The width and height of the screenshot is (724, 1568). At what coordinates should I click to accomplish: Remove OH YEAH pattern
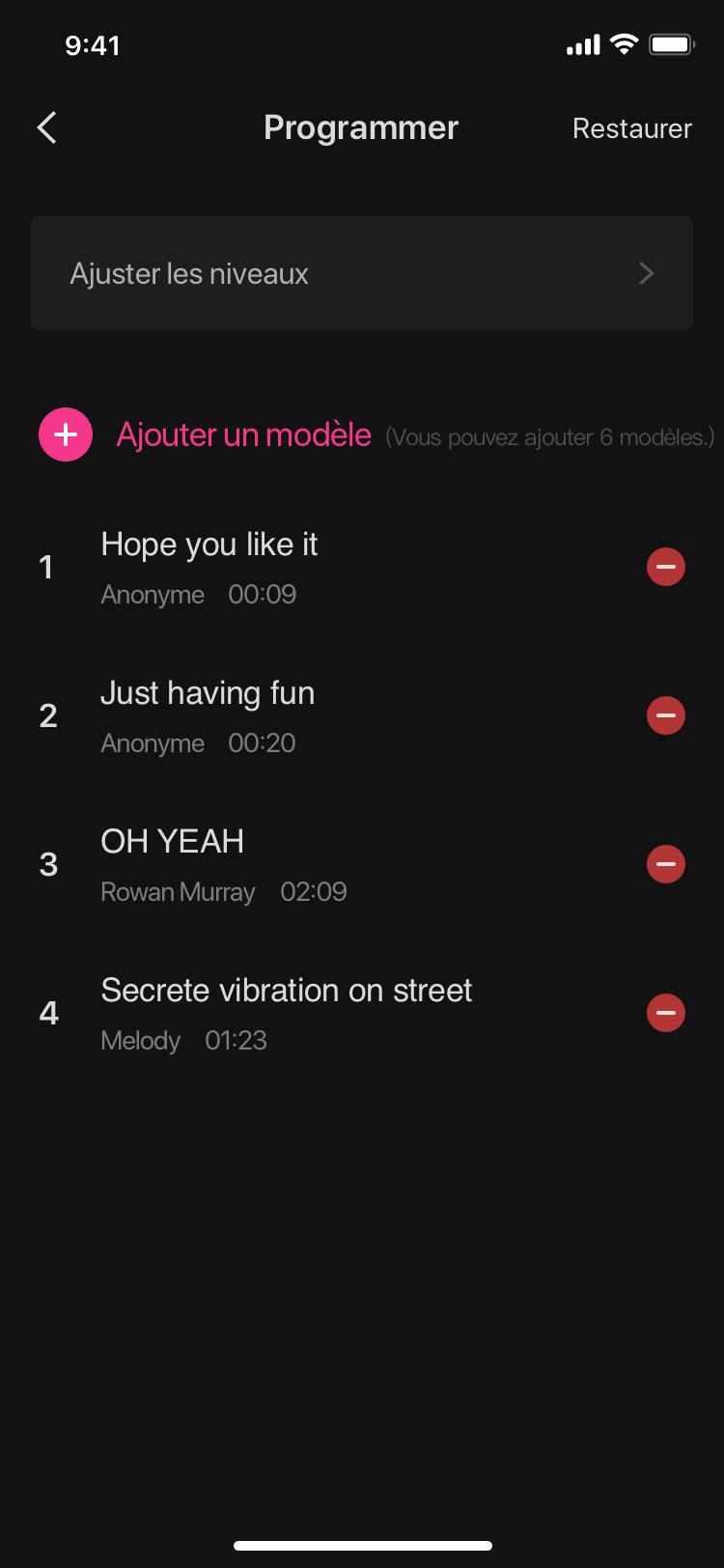point(665,864)
